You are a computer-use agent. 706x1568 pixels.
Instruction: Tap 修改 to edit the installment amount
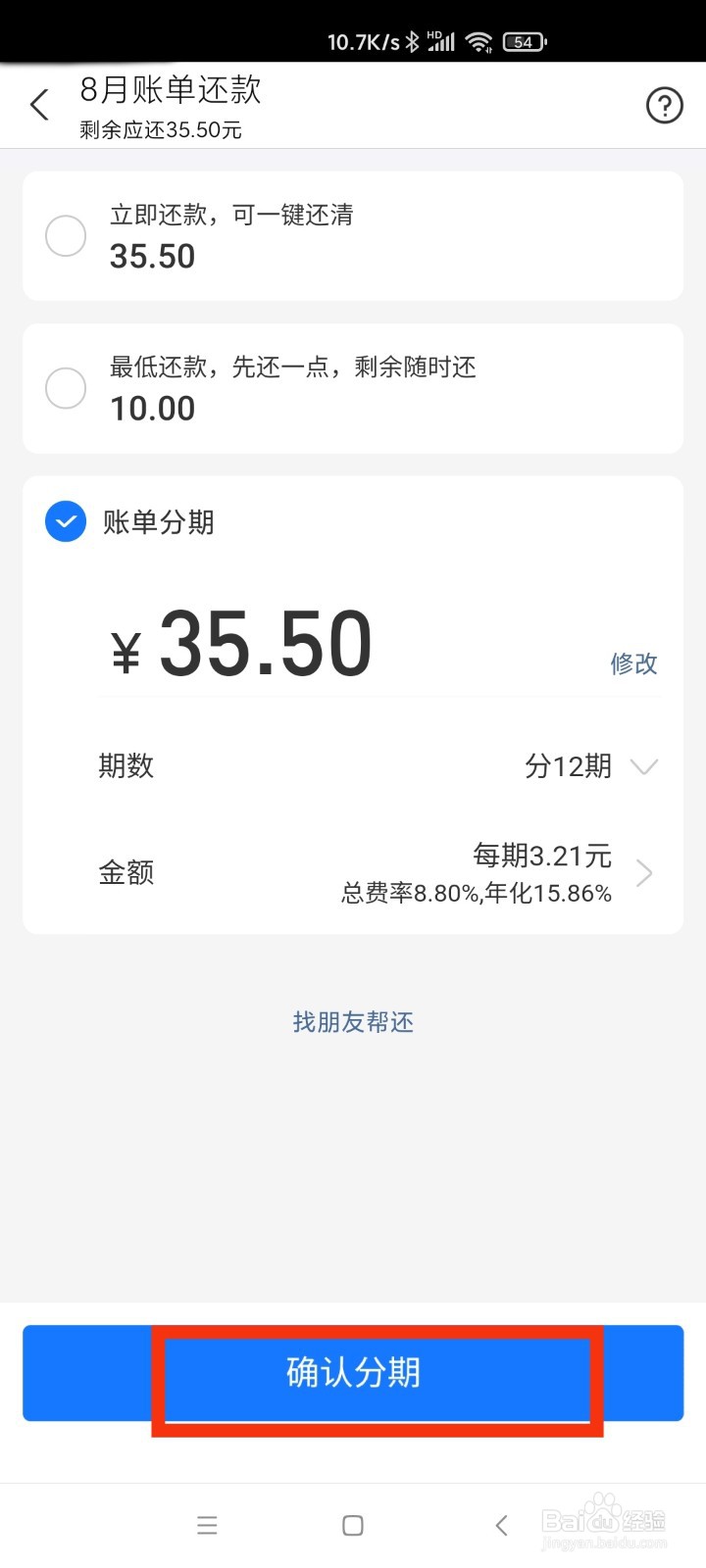click(x=633, y=663)
